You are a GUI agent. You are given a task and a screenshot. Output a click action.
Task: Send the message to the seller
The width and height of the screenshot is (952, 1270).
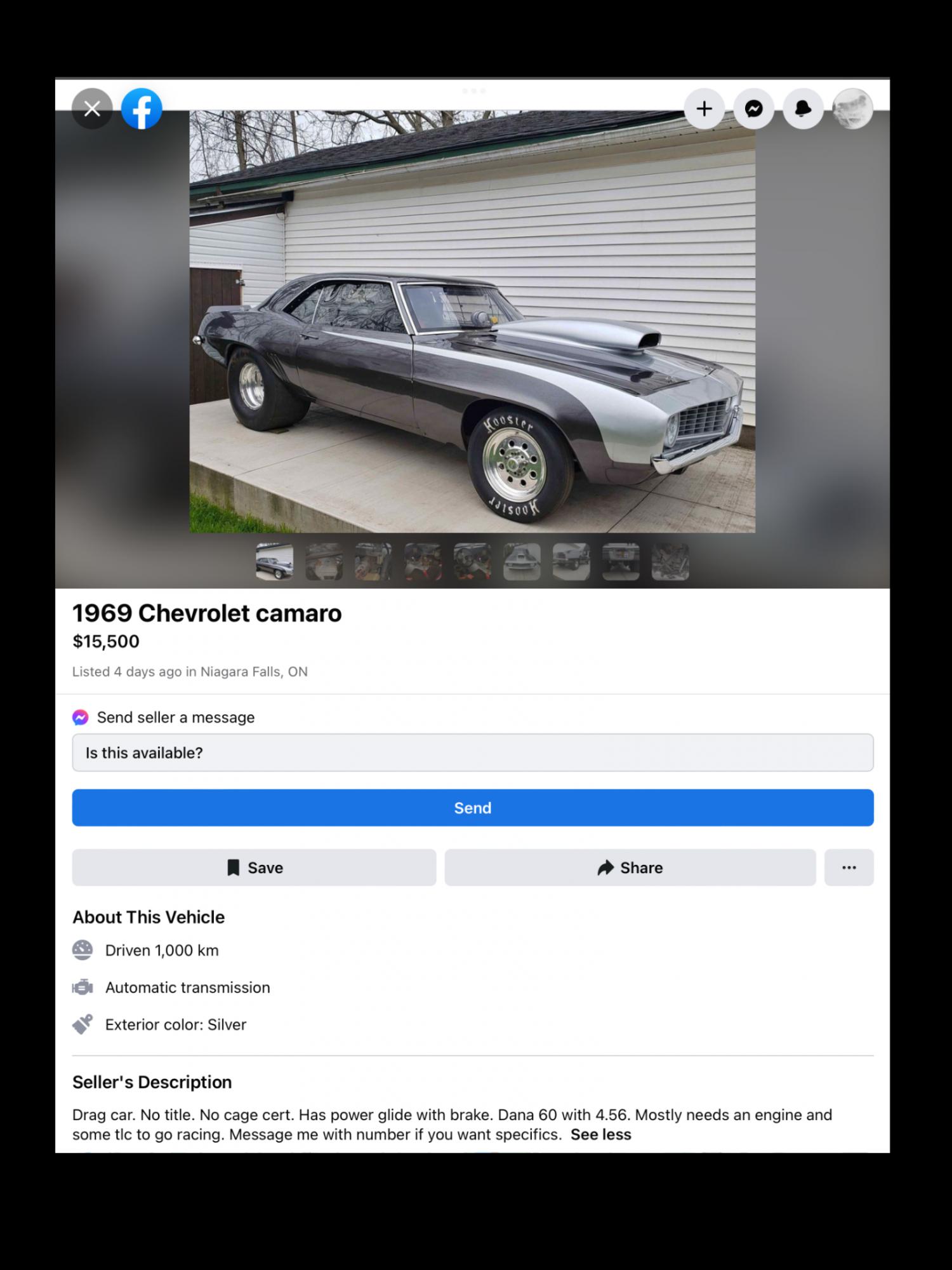point(472,808)
